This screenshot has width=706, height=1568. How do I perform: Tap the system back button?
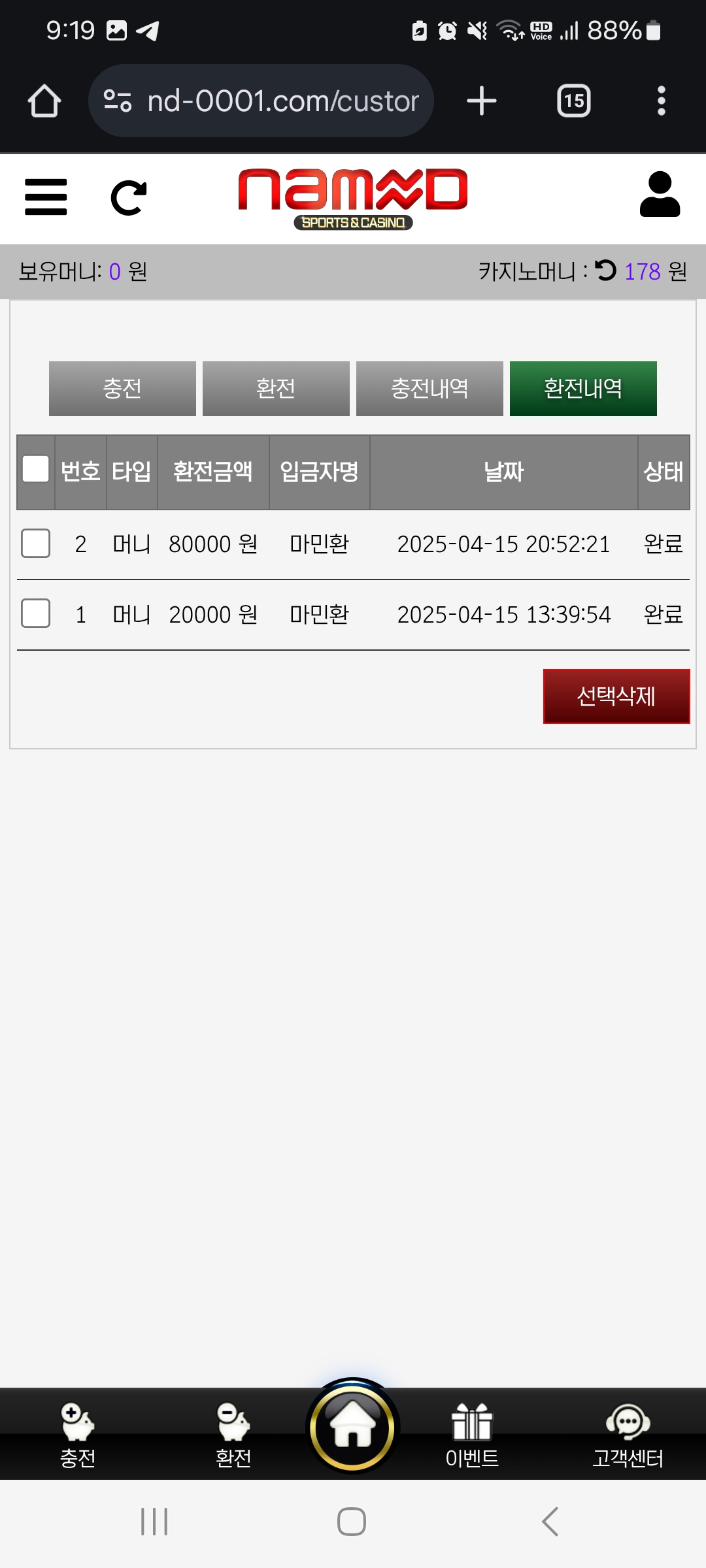[x=550, y=1522]
